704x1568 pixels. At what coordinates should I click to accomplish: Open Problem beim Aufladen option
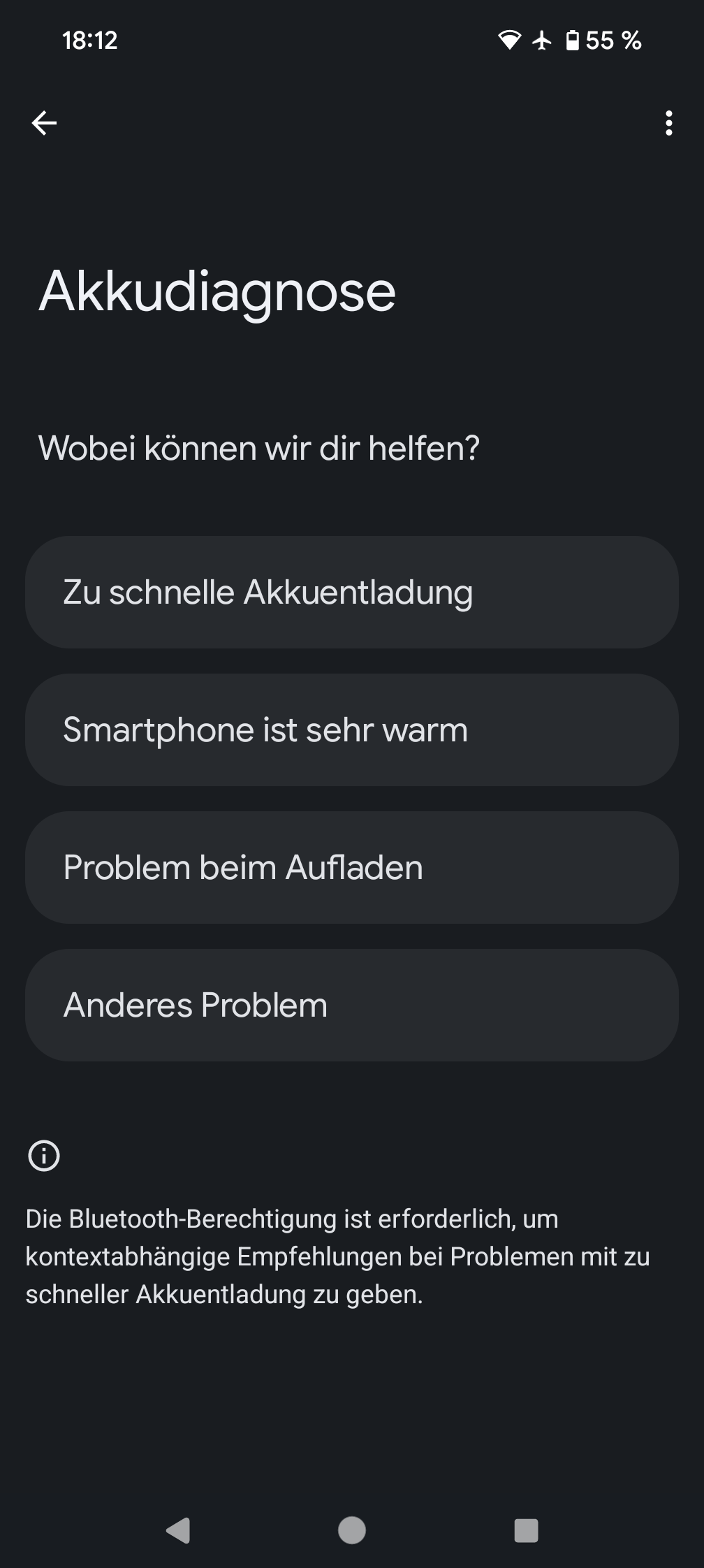click(352, 867)
